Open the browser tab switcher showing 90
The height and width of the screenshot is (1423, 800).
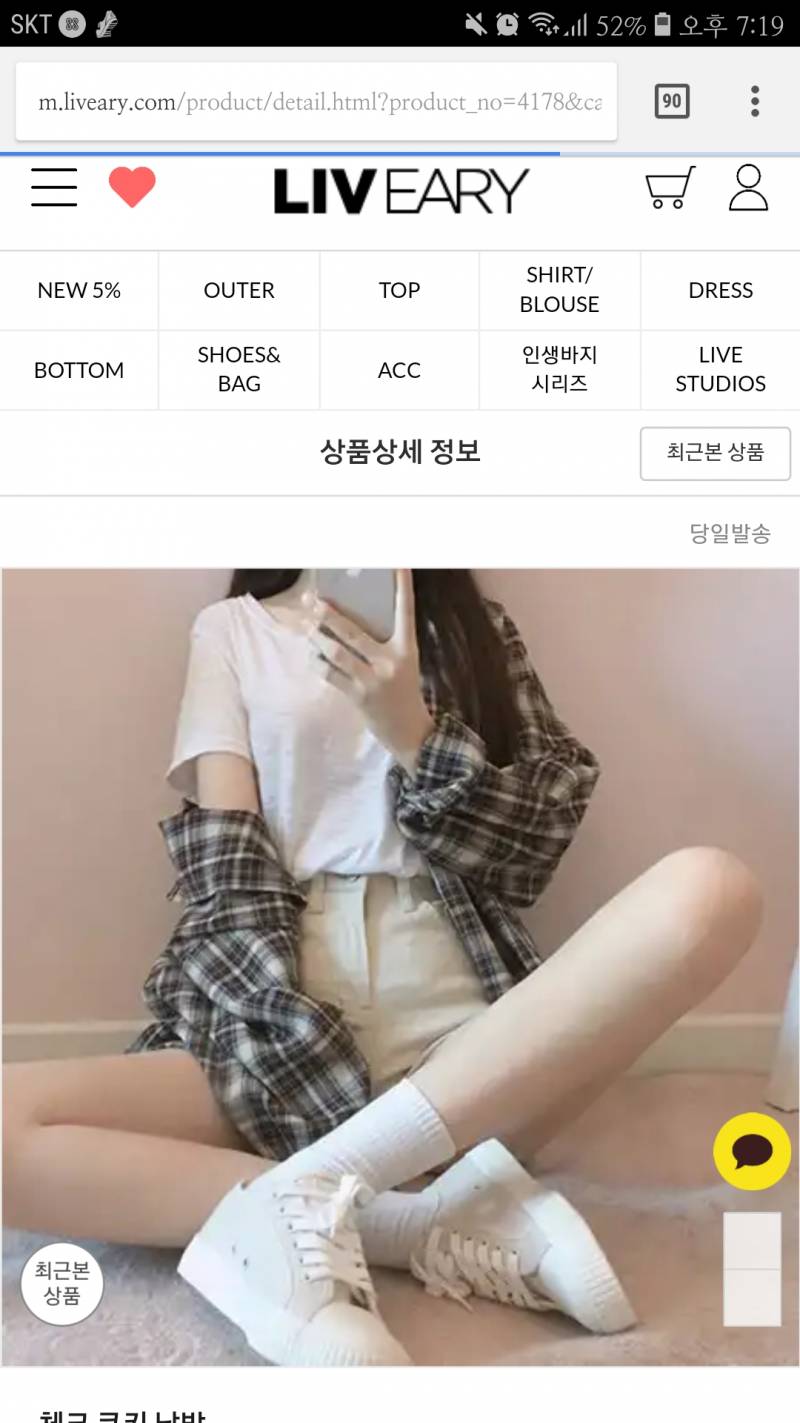pos(673,101)
